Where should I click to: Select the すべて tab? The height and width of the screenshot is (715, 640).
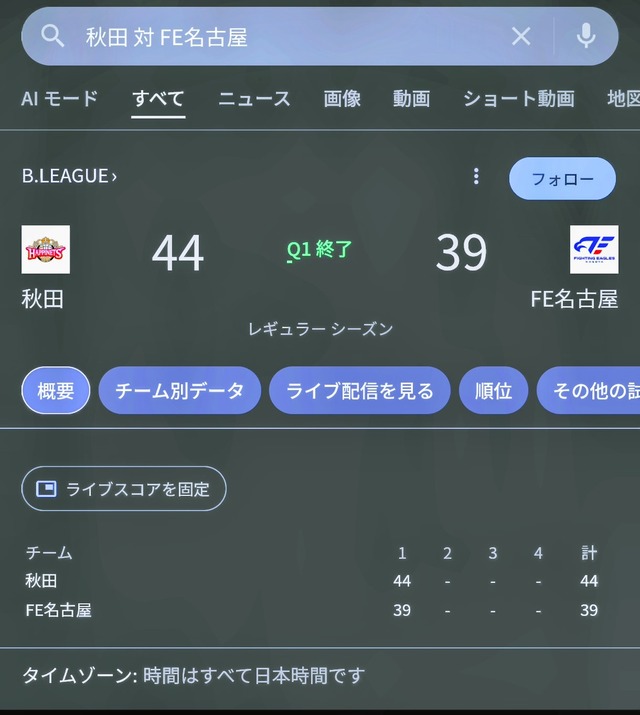coord(158,98)
